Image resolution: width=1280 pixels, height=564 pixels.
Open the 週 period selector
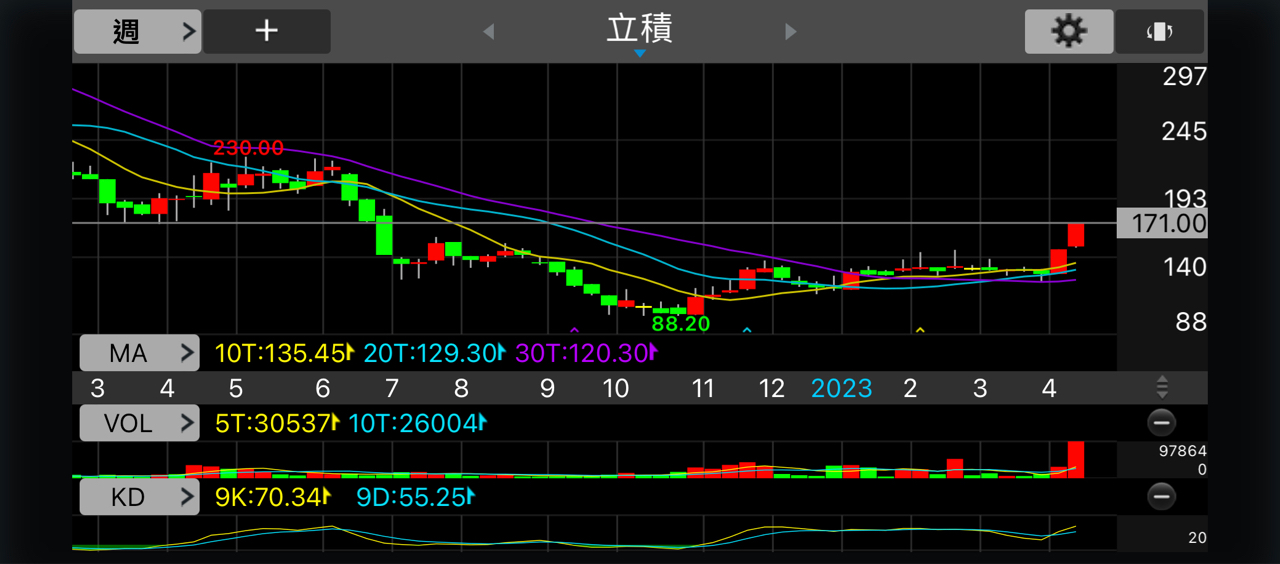click(137, 32)
